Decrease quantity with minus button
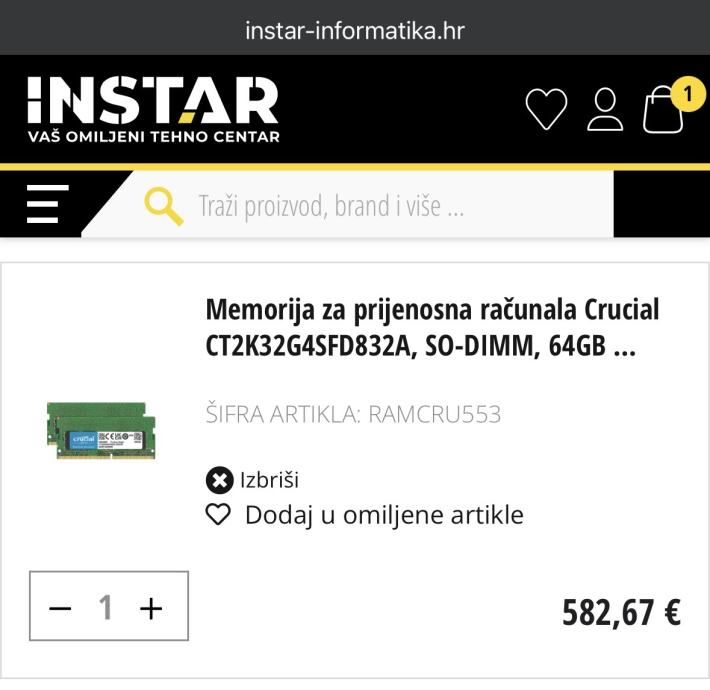 pos(61,607)
